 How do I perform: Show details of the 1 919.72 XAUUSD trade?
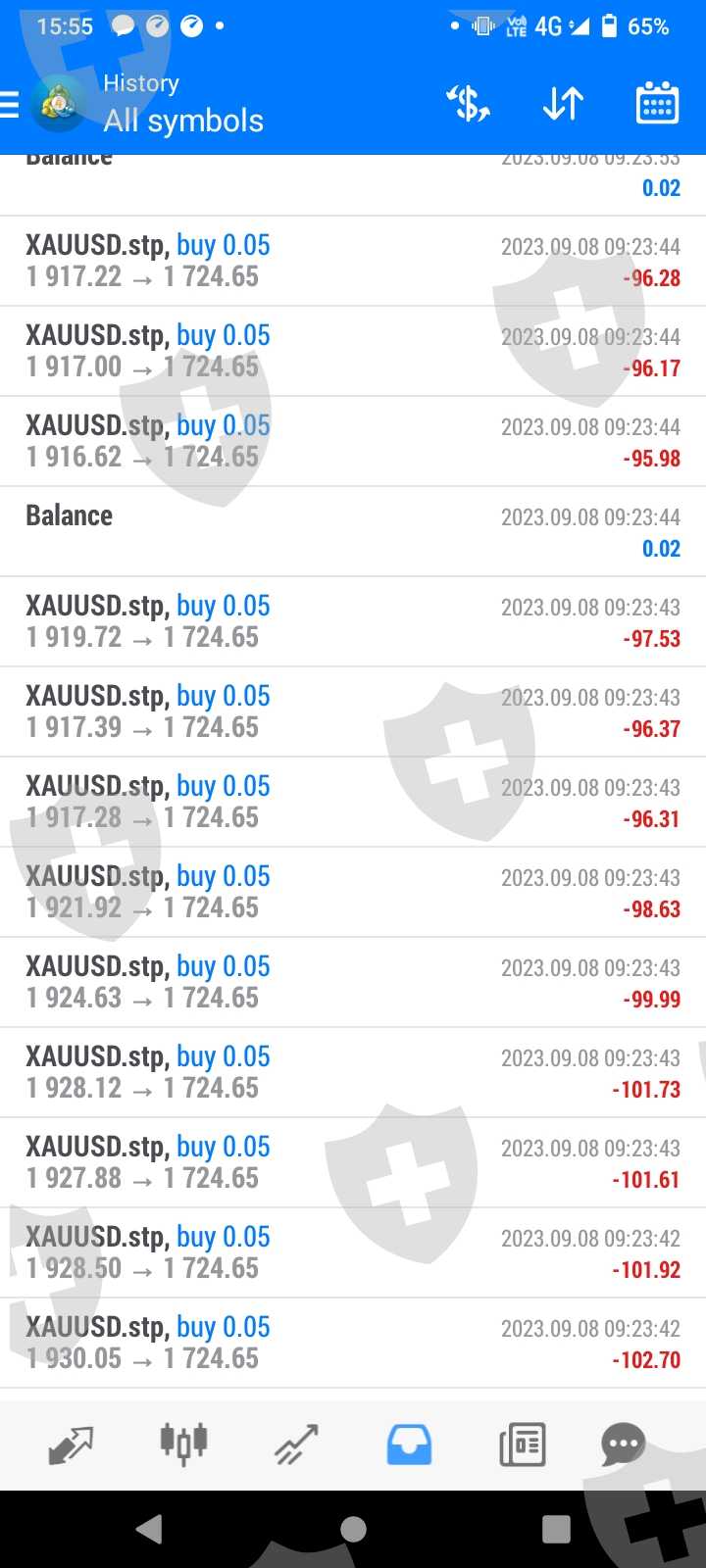353,622
